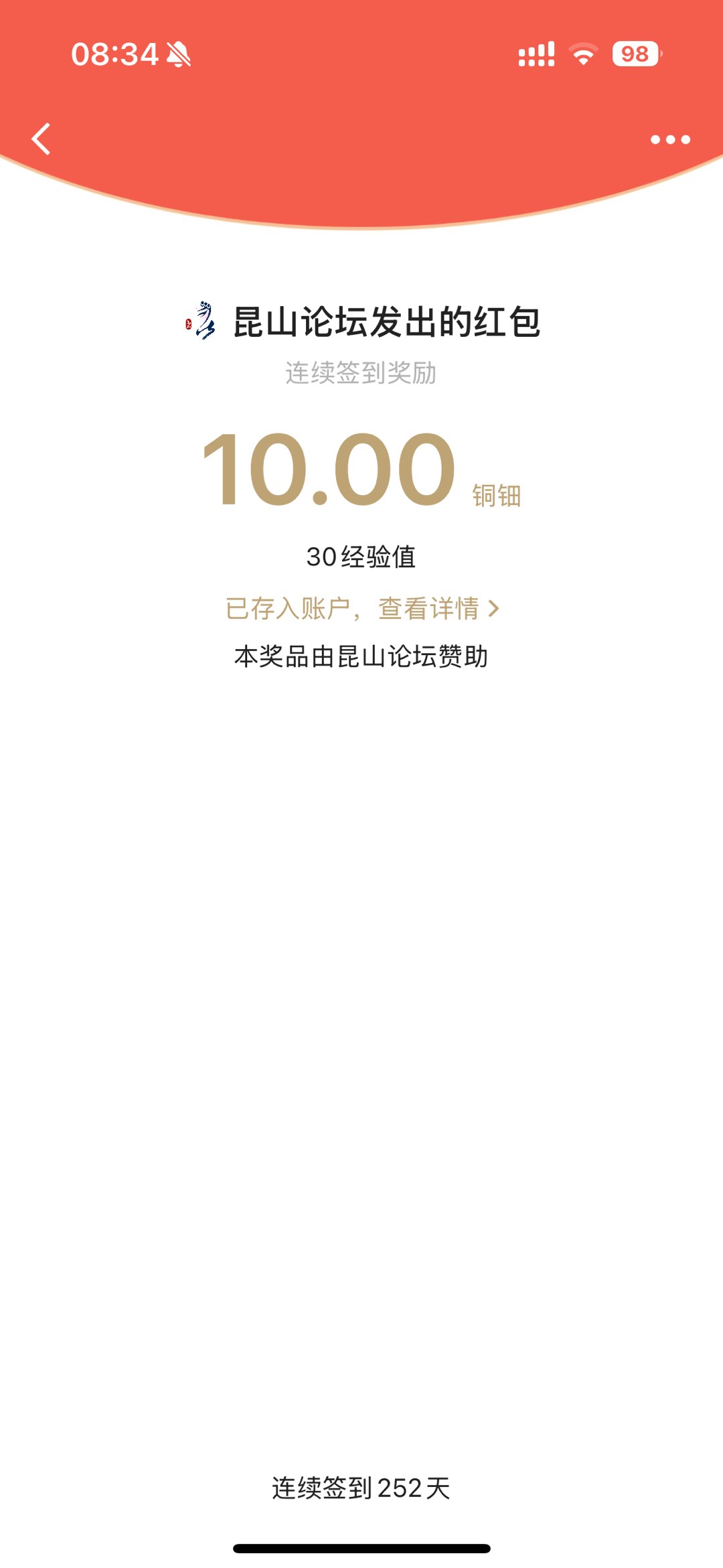This screenshot has width=723, height=1568.
Task: Go back using the arrow icon
Action: tap(42, 139)
